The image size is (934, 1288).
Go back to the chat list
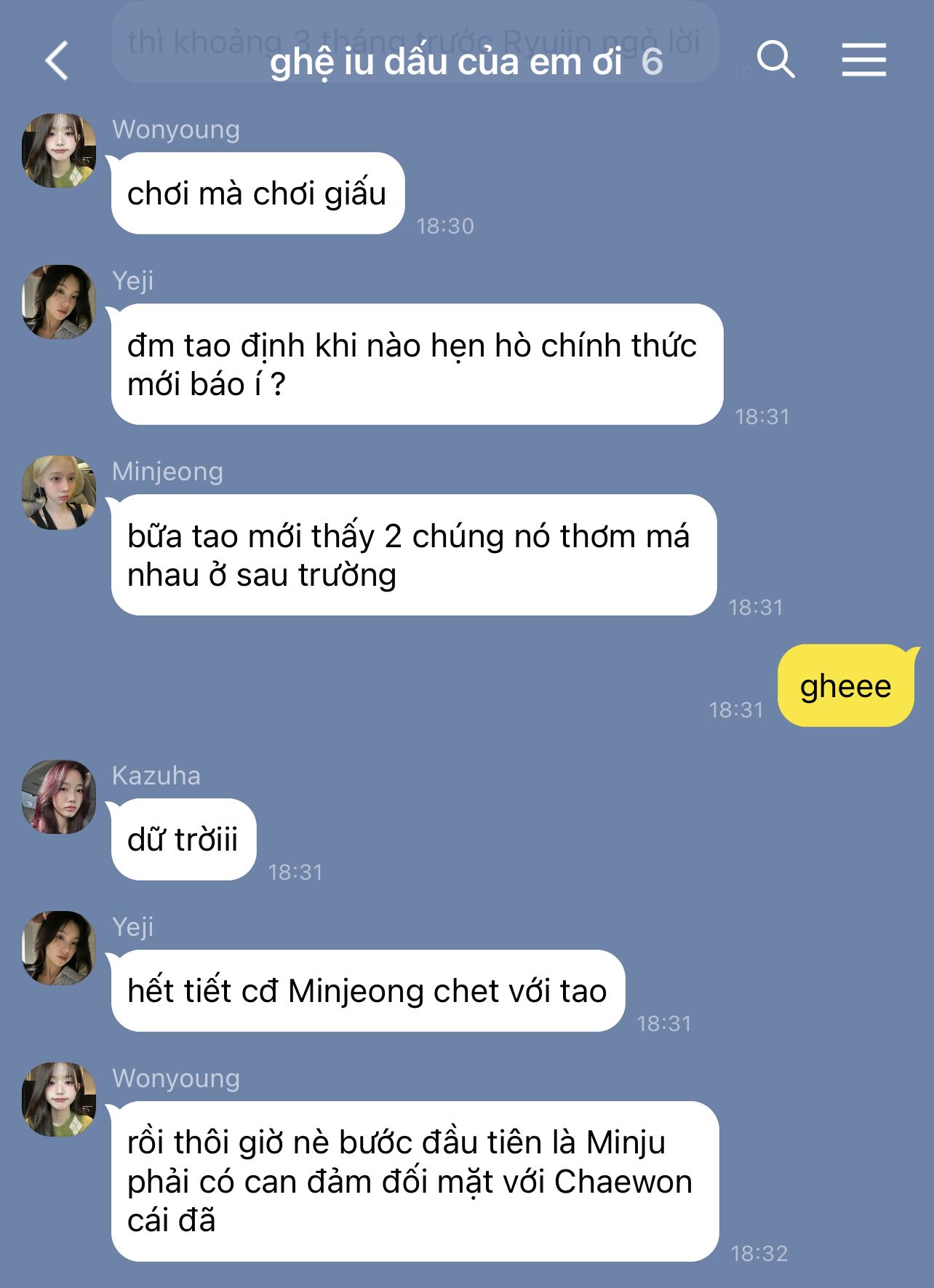point(57,60)
